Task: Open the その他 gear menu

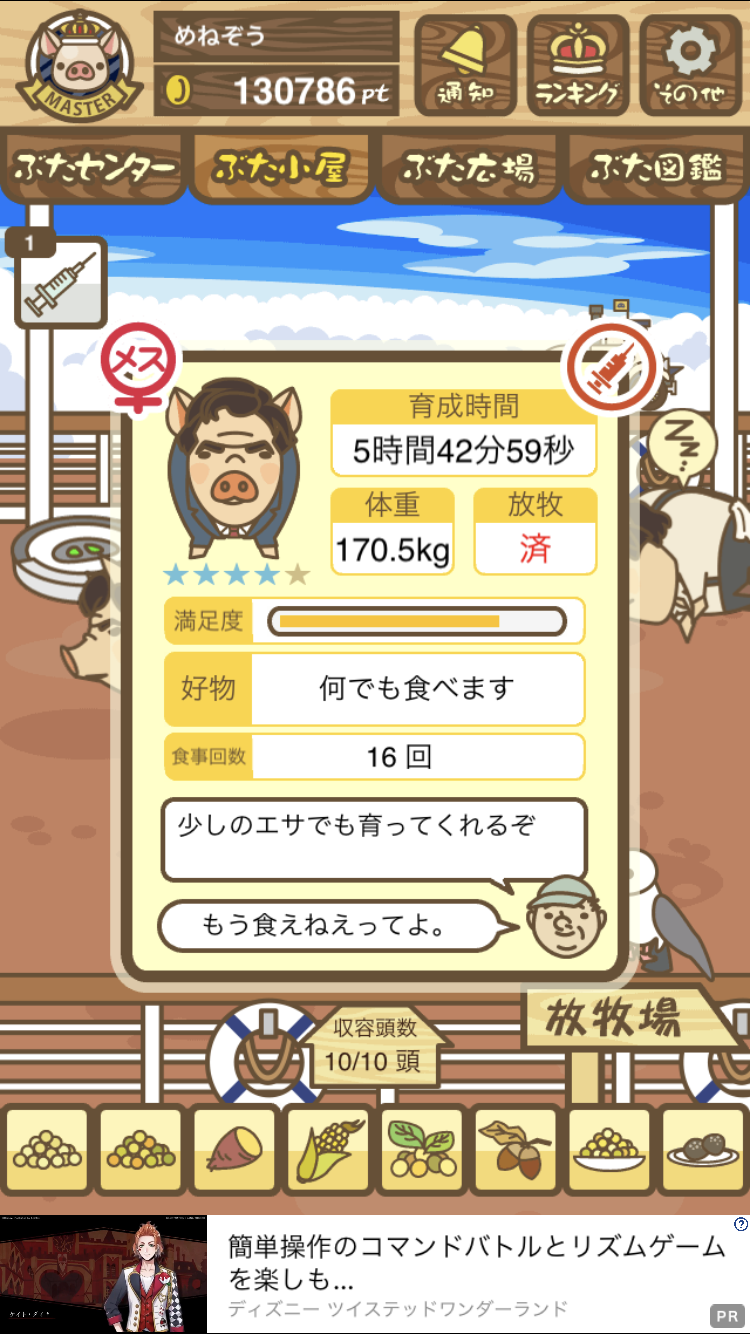Action: [690, 66]
